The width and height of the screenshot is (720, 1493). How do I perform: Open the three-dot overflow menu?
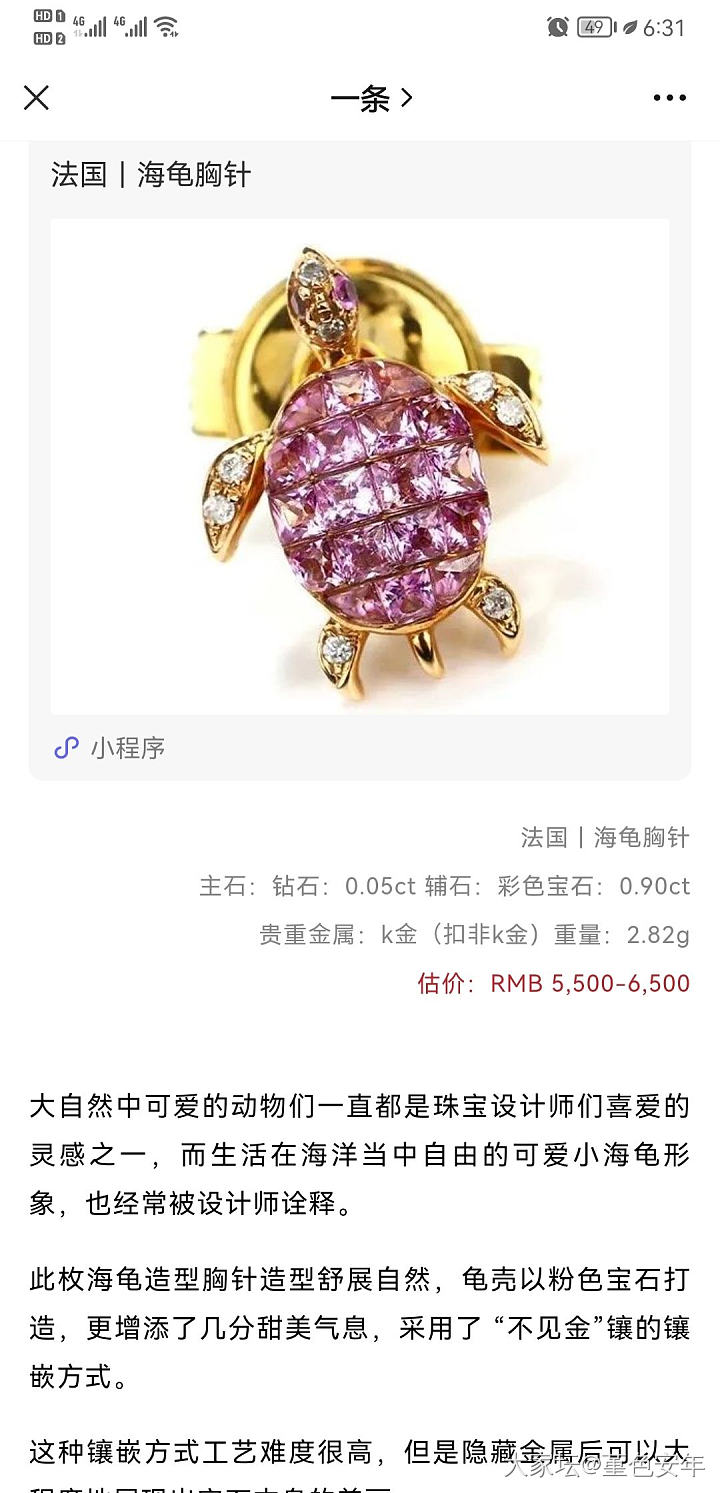[669, 98]
